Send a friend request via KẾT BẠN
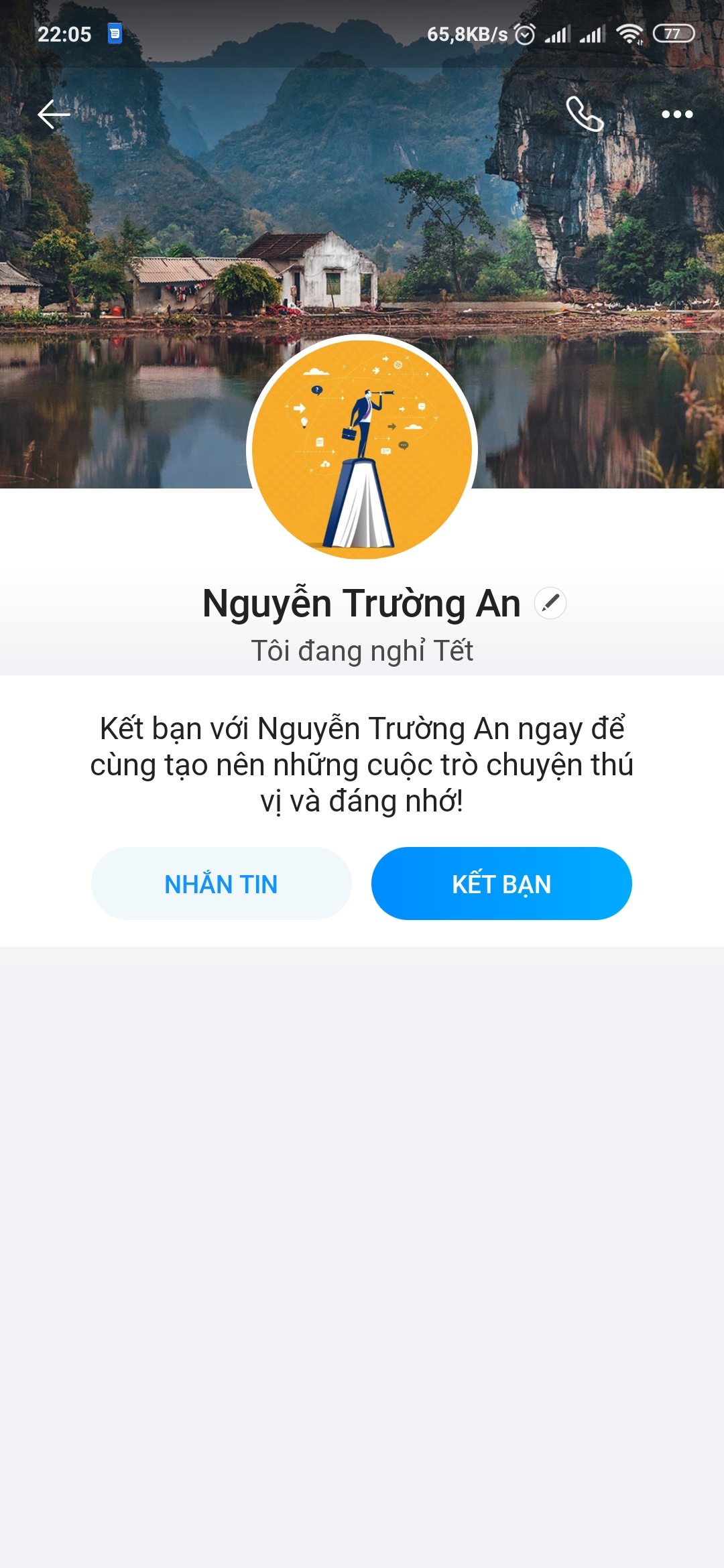This screenshot has height=1568, width=724. point(501,884)
